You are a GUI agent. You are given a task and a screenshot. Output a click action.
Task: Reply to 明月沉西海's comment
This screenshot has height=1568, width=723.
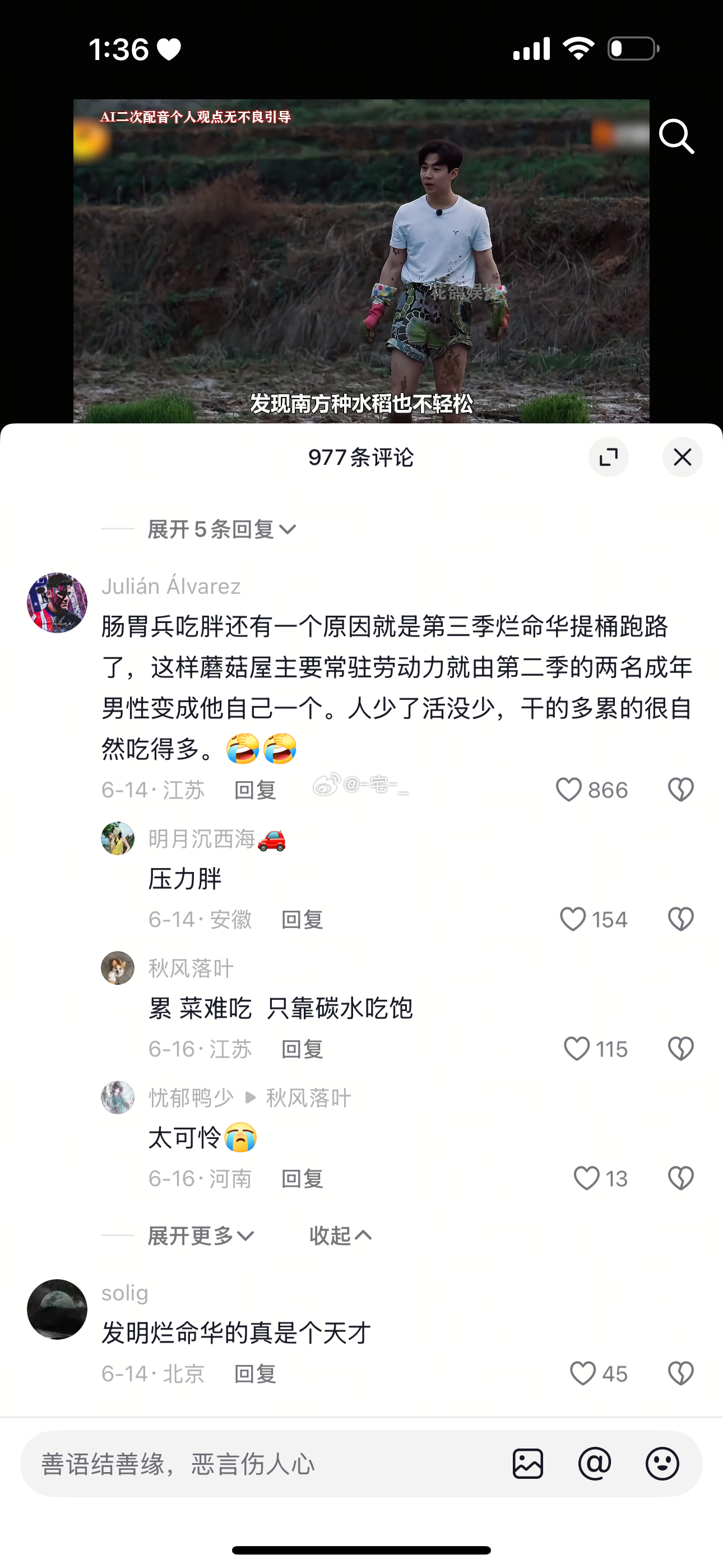click(302, 919)
